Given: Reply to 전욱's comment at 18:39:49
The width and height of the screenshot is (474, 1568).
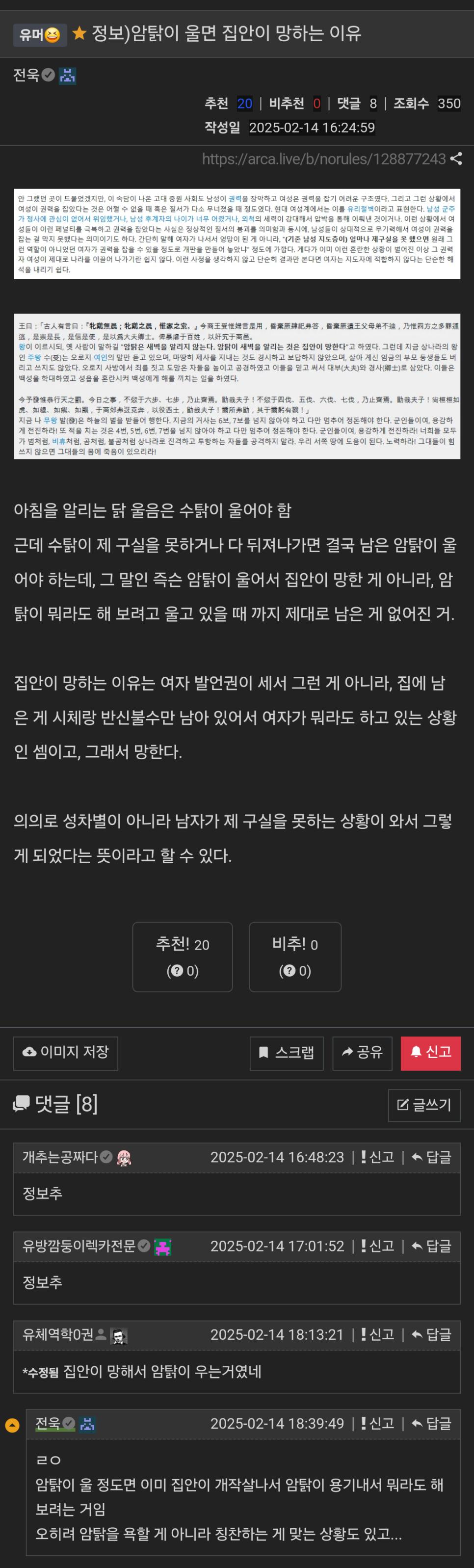Looking at the screenshot, I should 431,1423.
